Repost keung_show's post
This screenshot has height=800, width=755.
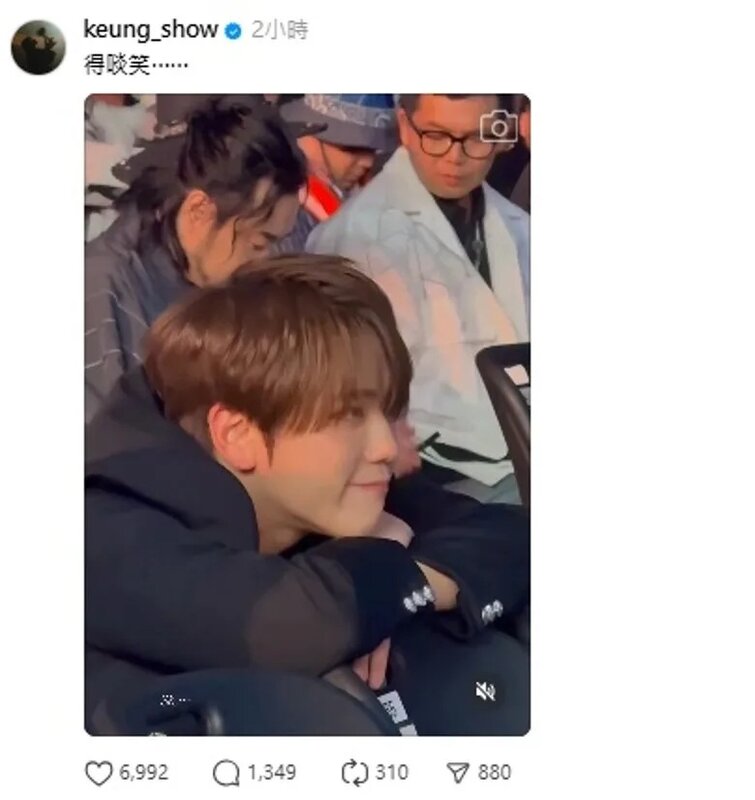355,772
